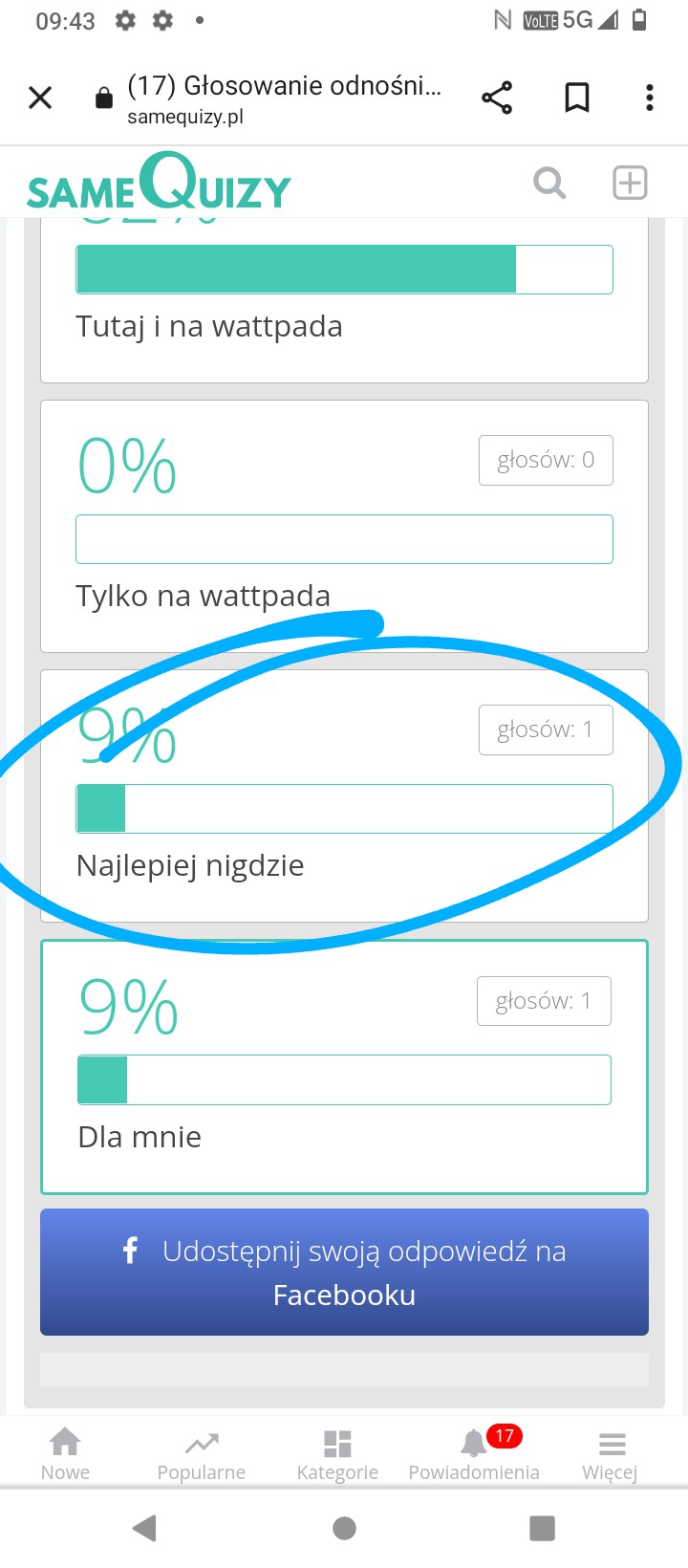Image resolution: width=688 pixels, height=1568 pixels.
Task: Go to SameQuizy home via logo
Action: (x=159, y=184)
